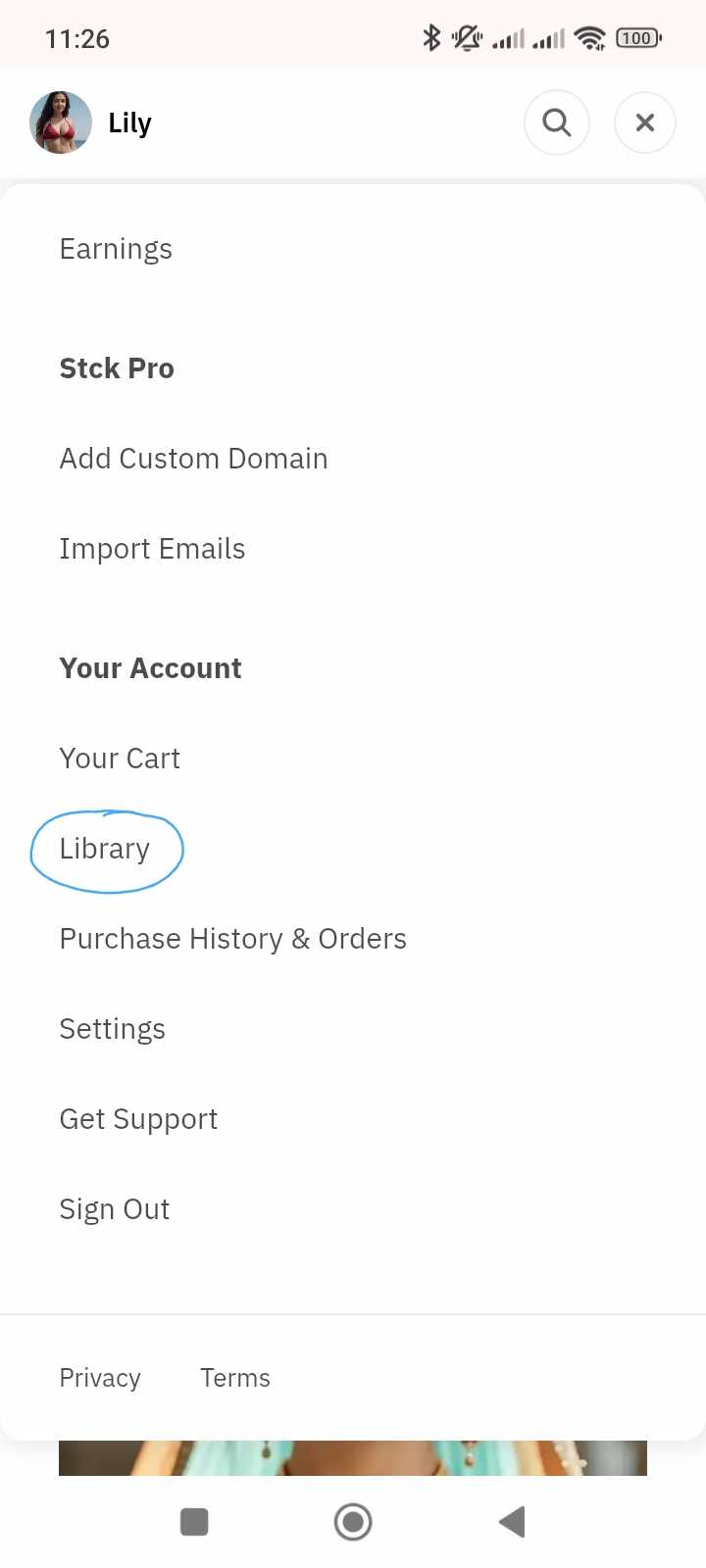Close the account menu

(644, 122)
